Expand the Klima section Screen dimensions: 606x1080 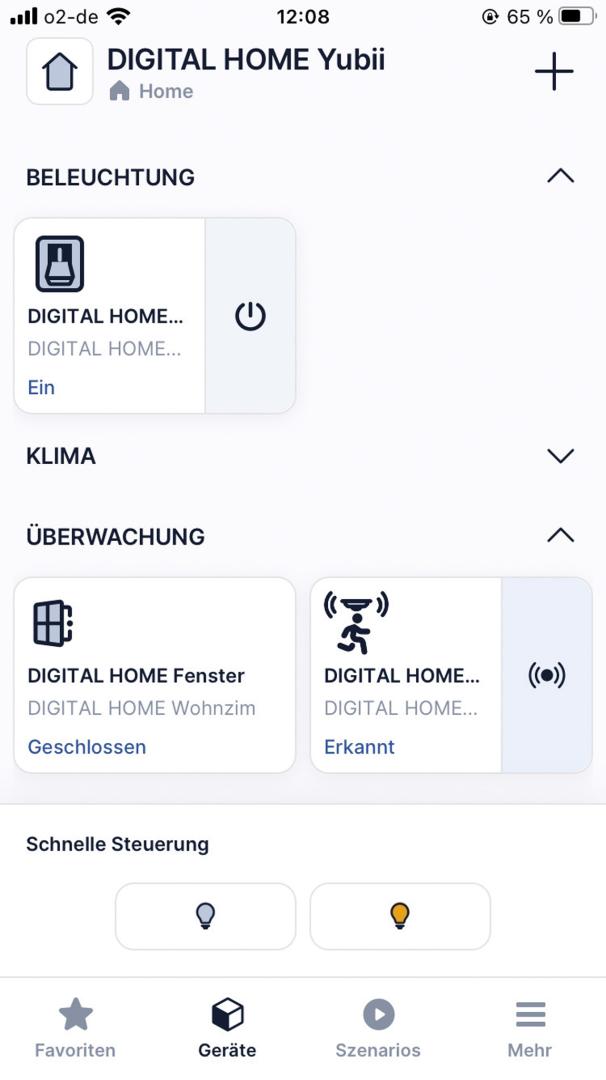[560, 456]
